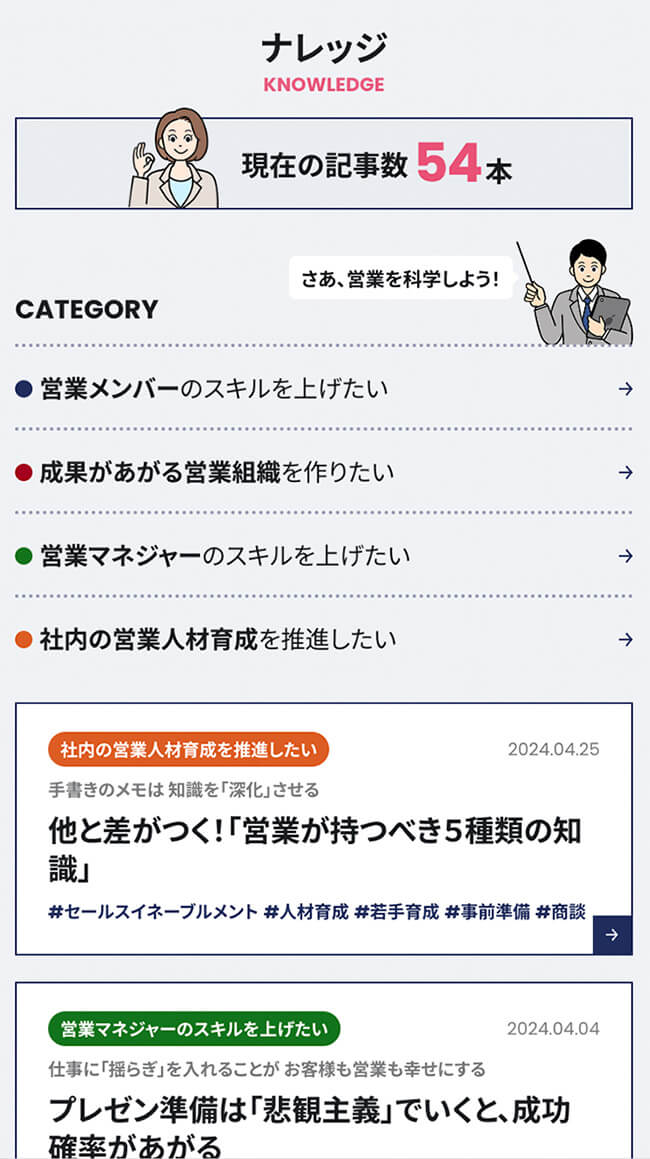Tap the green 営業マネジャーのスキルを上げたい tag chip

194,1028
